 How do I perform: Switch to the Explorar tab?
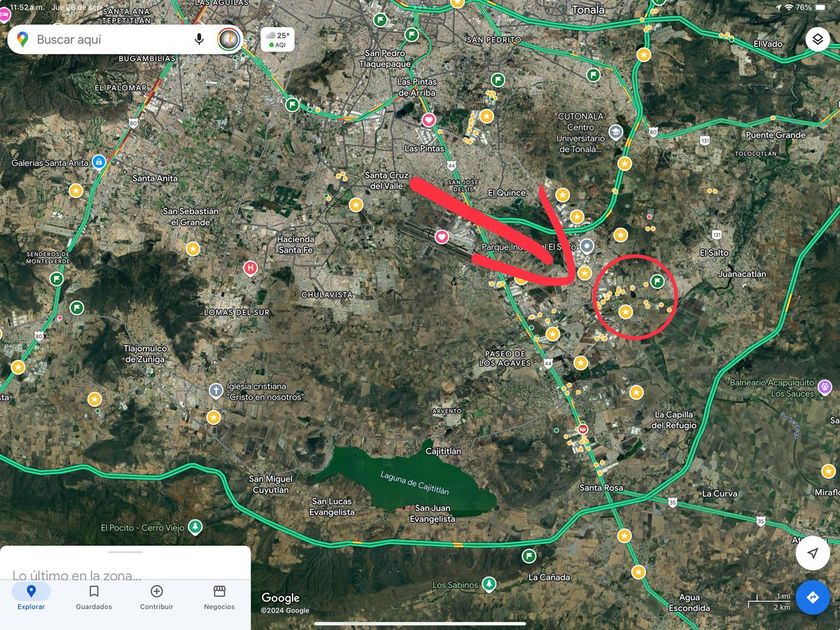(x=31, y=597)
